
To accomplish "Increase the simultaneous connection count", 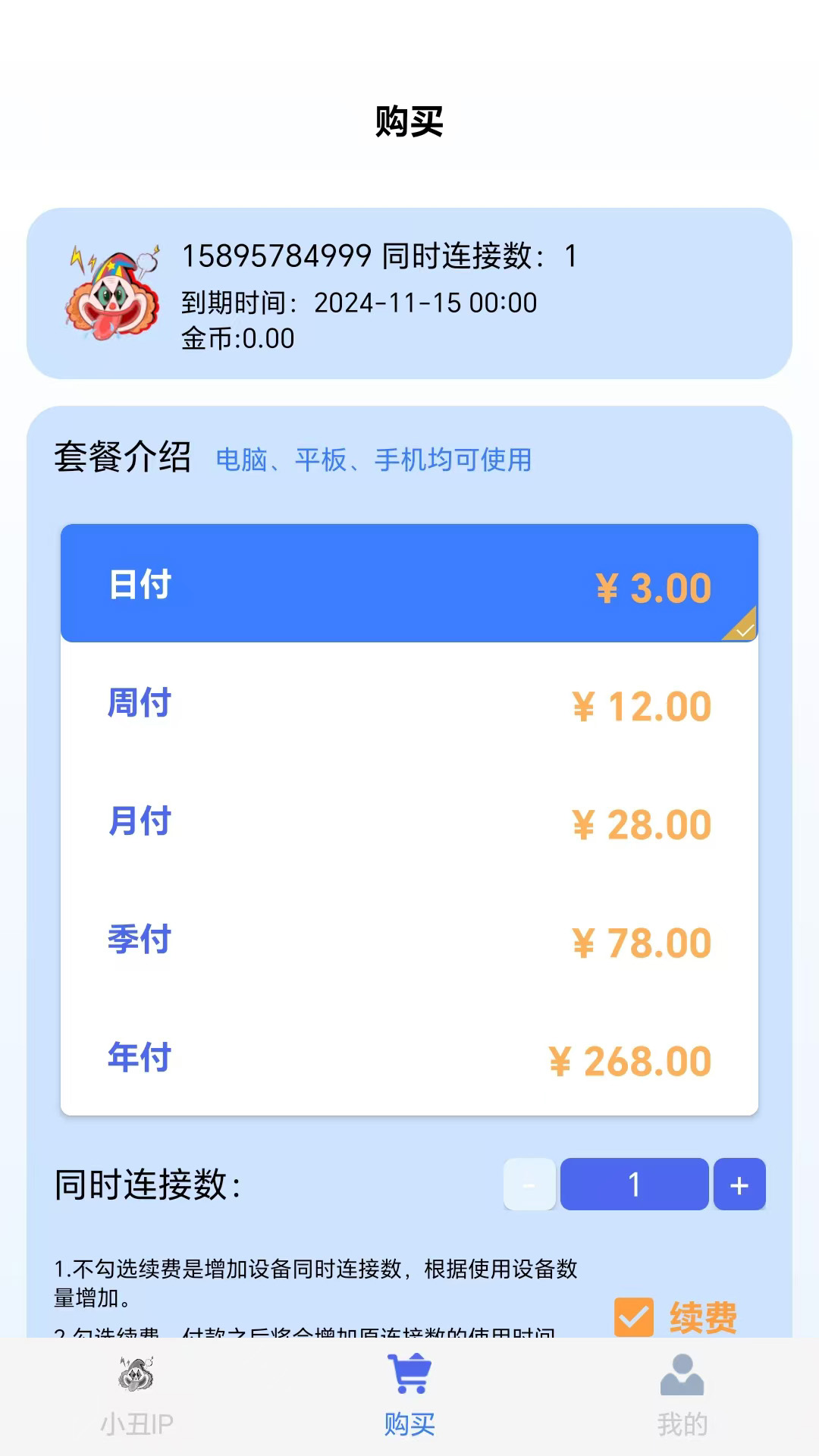I will [739, 1185].
